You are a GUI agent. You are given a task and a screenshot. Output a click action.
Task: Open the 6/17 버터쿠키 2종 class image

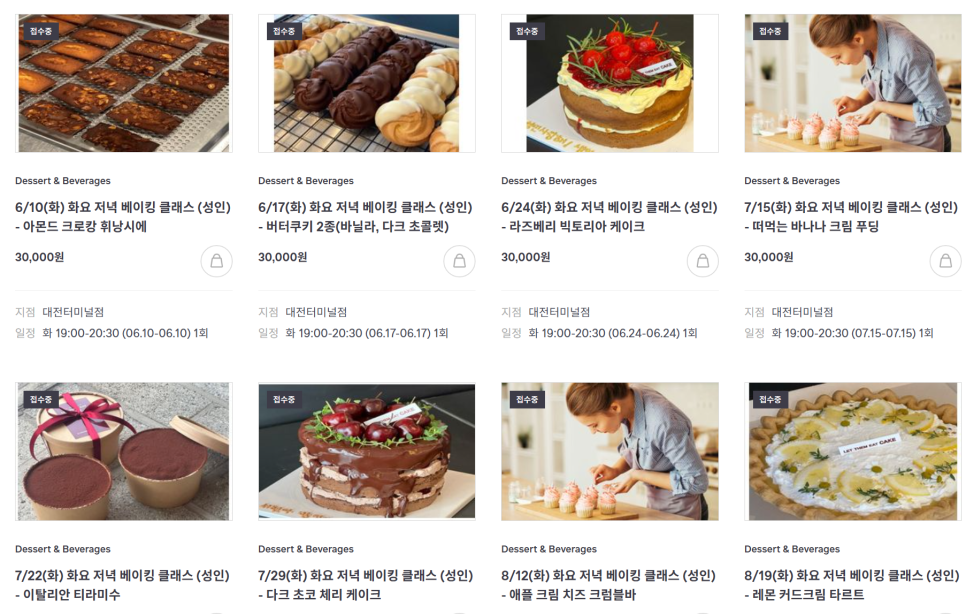pyautogui.click(x=366, y=83)
